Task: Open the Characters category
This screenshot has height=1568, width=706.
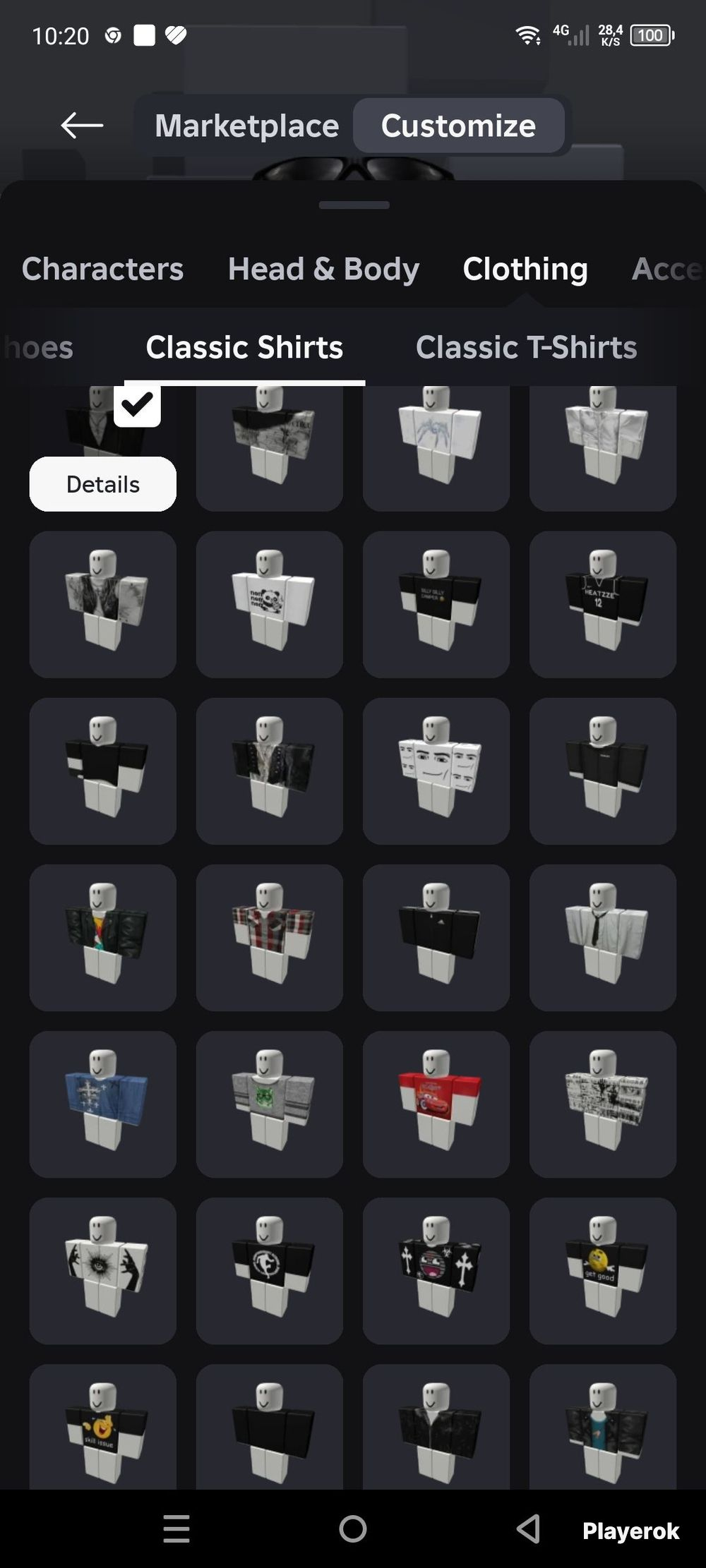Action: point(102,269)
